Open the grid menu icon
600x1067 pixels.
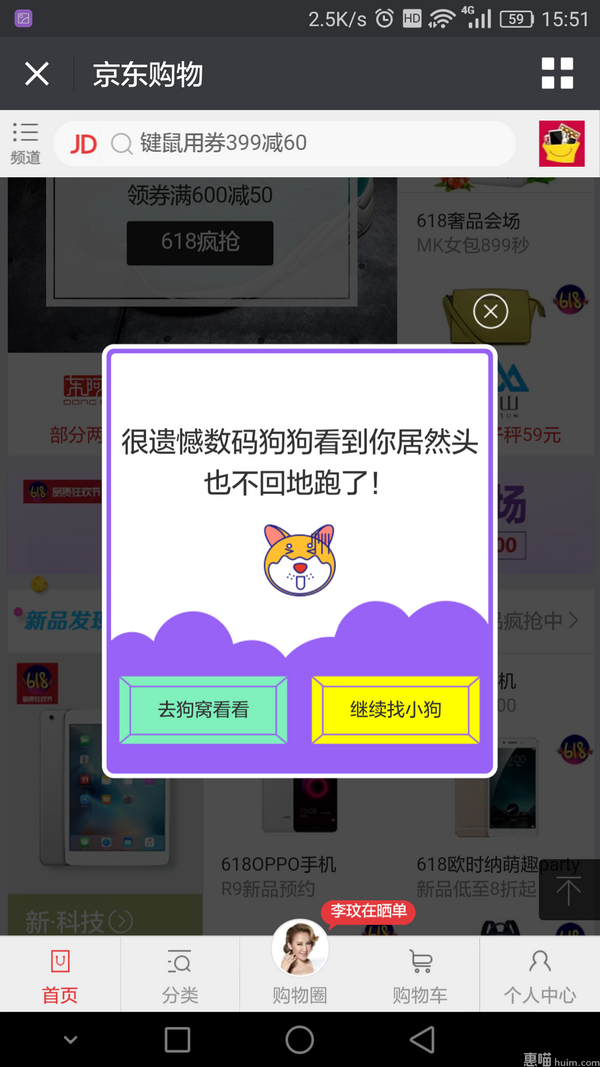[x=557, y=74]
